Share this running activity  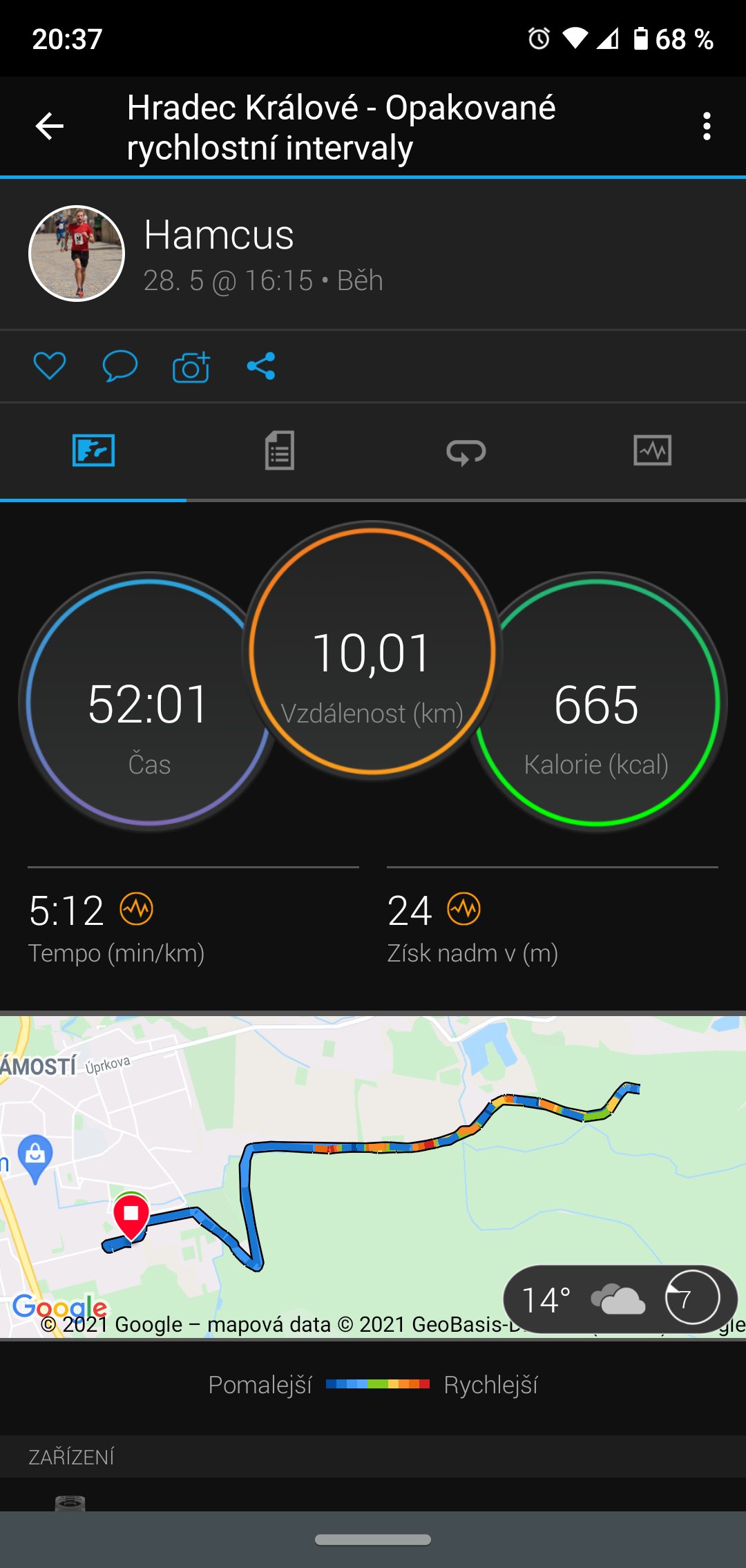261,366
